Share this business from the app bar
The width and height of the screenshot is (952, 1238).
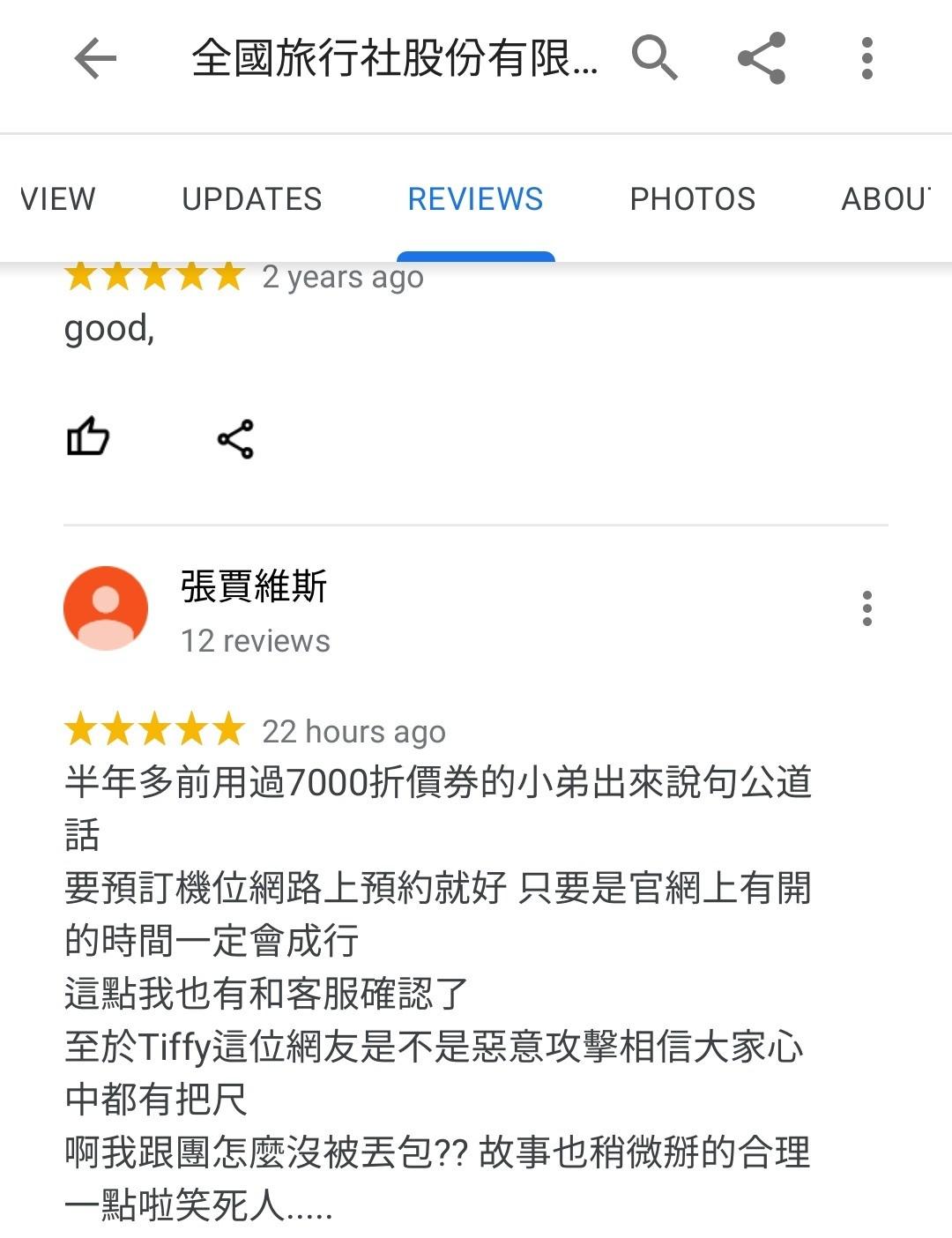point(762,58)
